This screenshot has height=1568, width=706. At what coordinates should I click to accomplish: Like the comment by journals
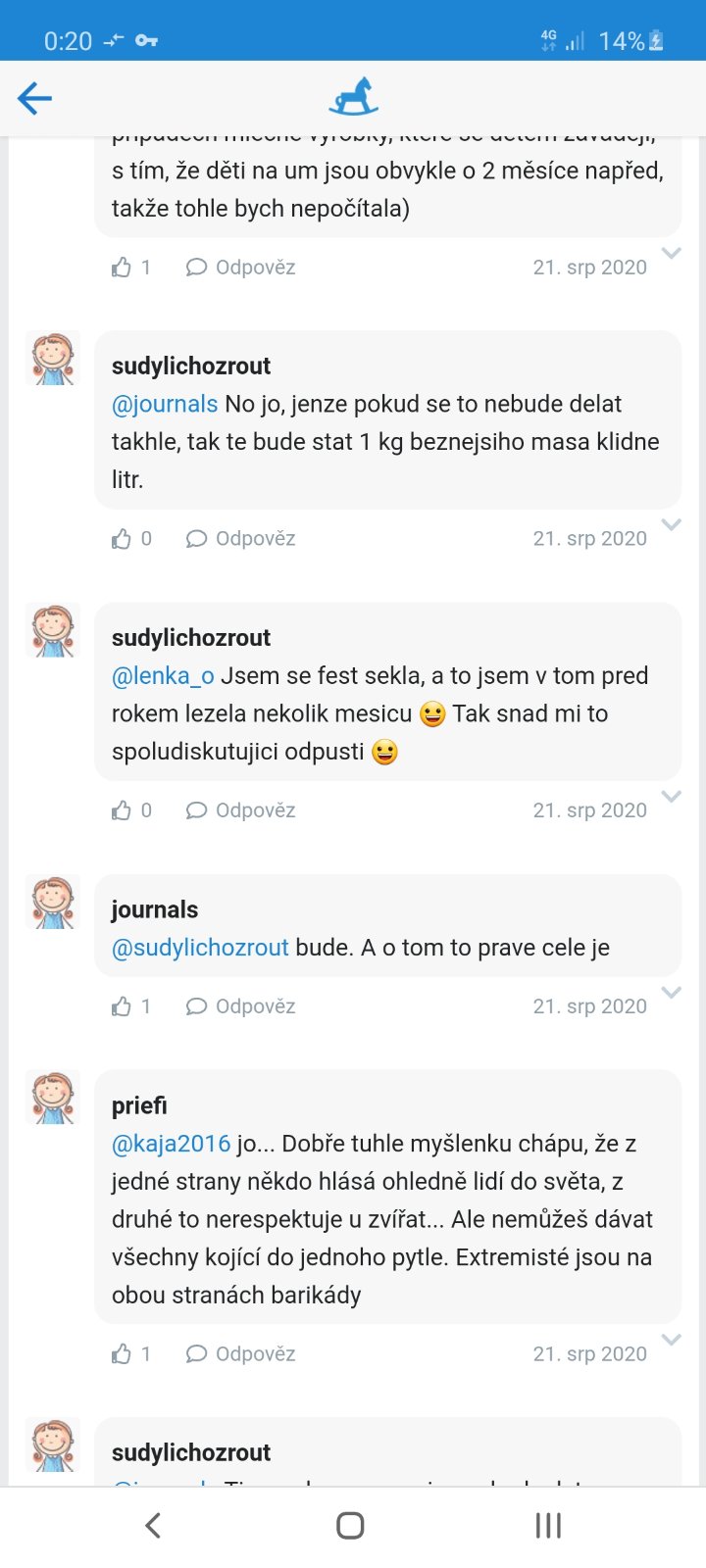pyautogui.click(x=122, y=1006)
